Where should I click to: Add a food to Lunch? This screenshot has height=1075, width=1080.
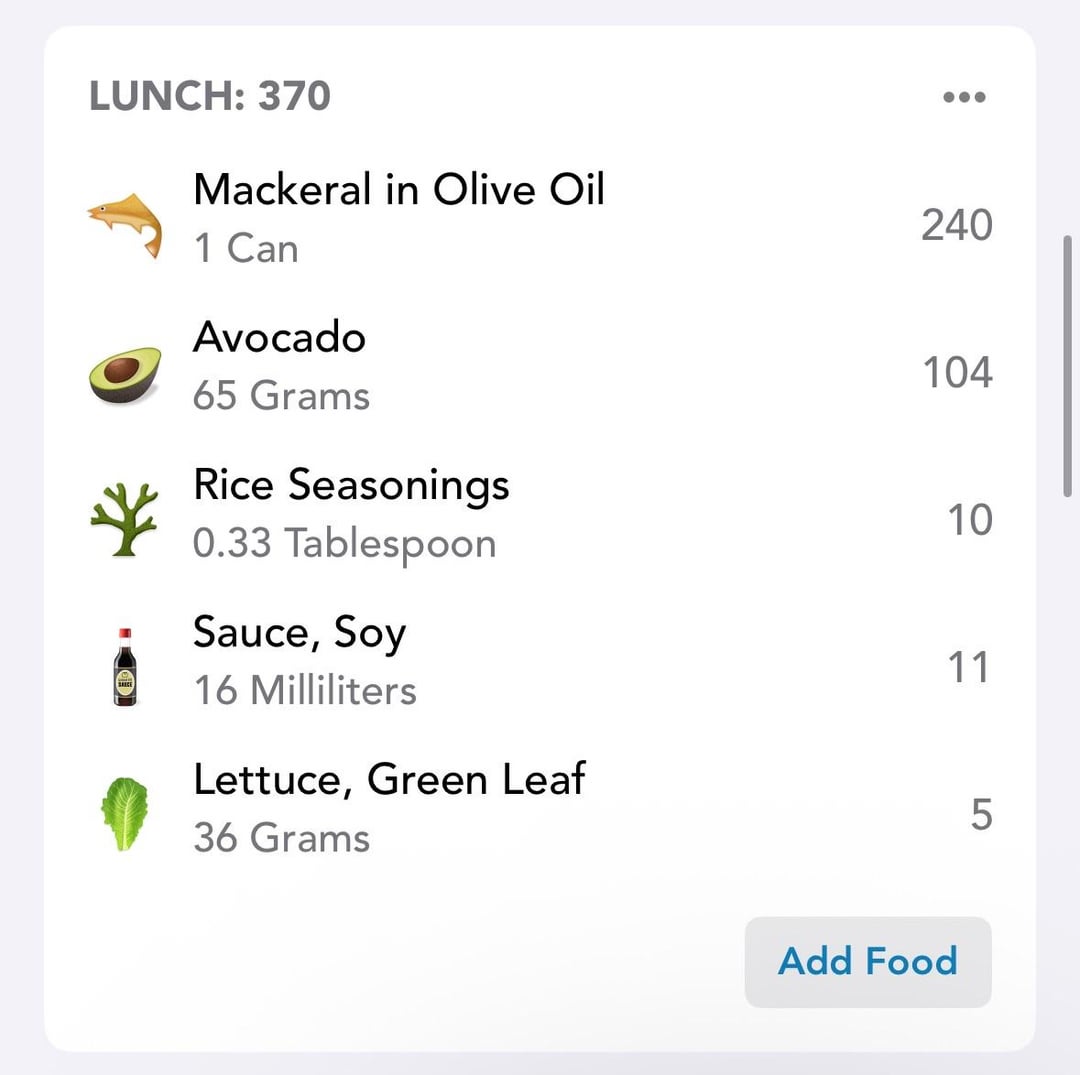pyautogui.click(x=867, y=961)
